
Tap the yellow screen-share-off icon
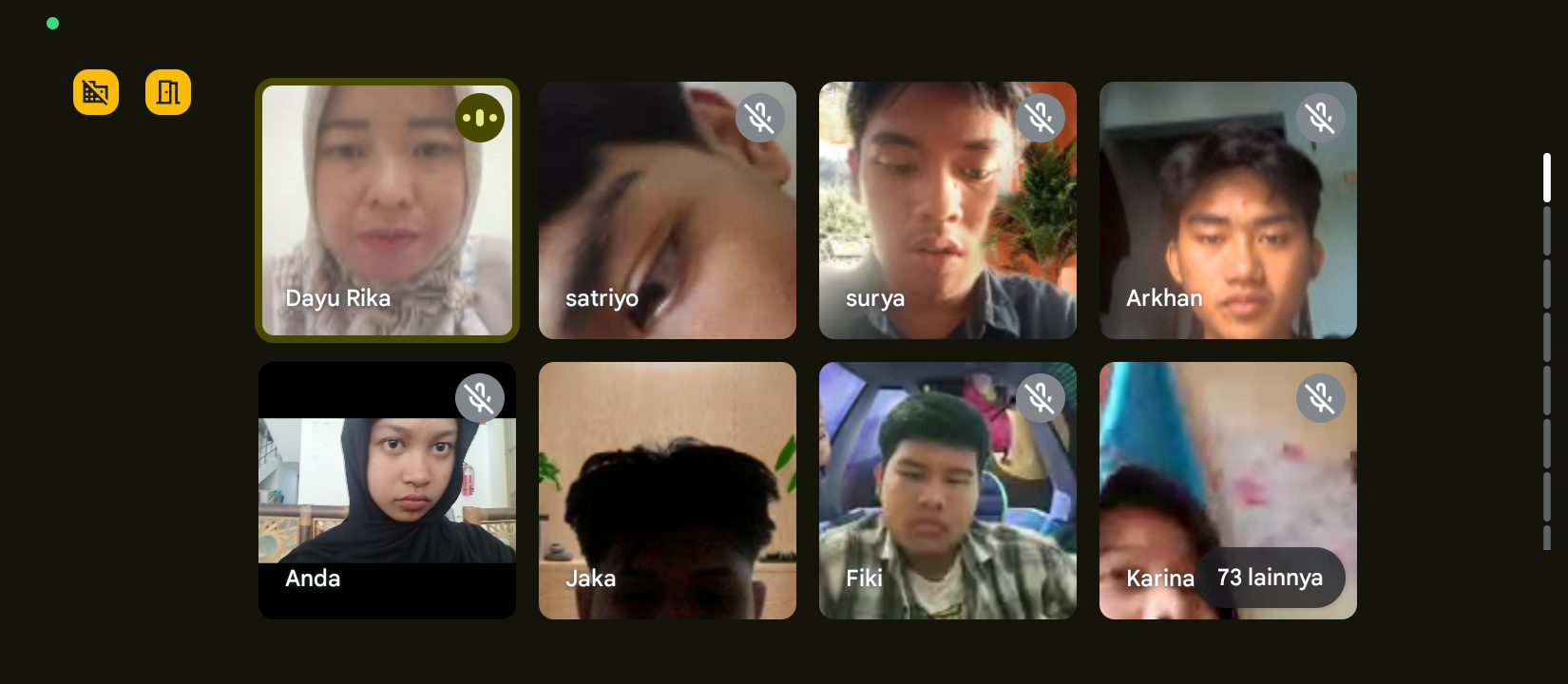click(x=96, y=92)
